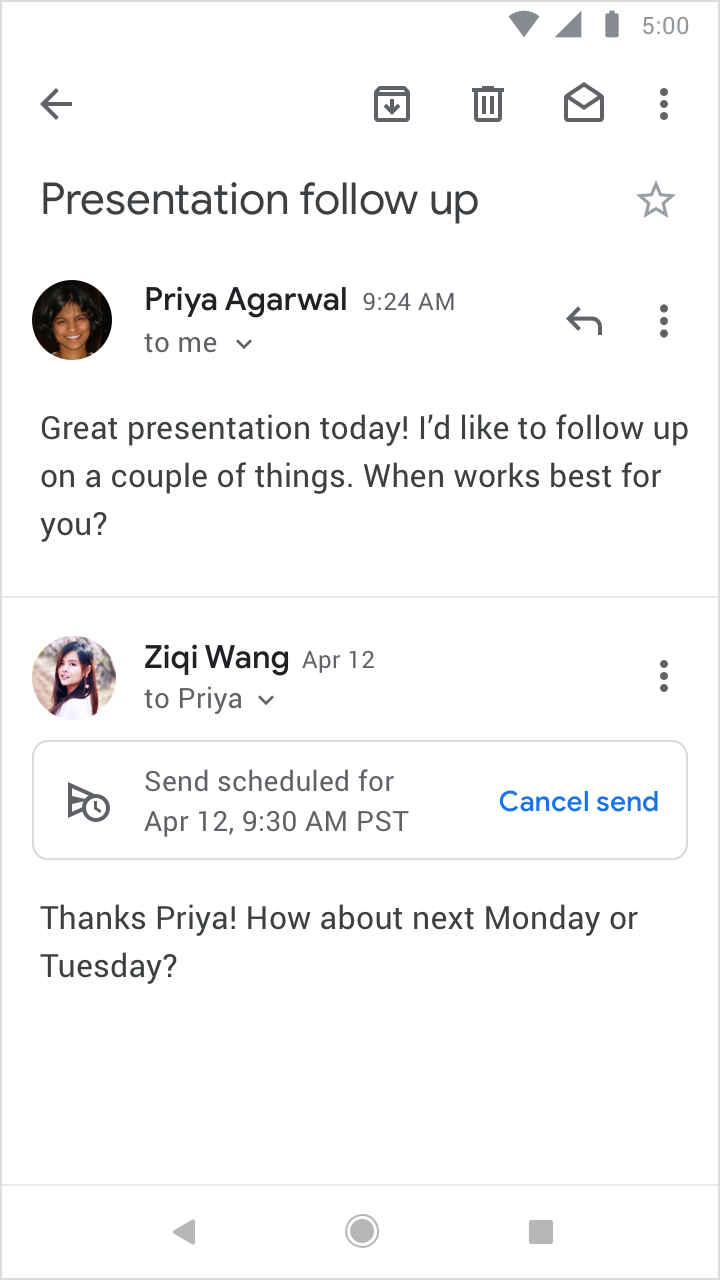Cancel the scheduled send
The width and height of the screenshot is (720, 1280).
(x=578, y=801)
